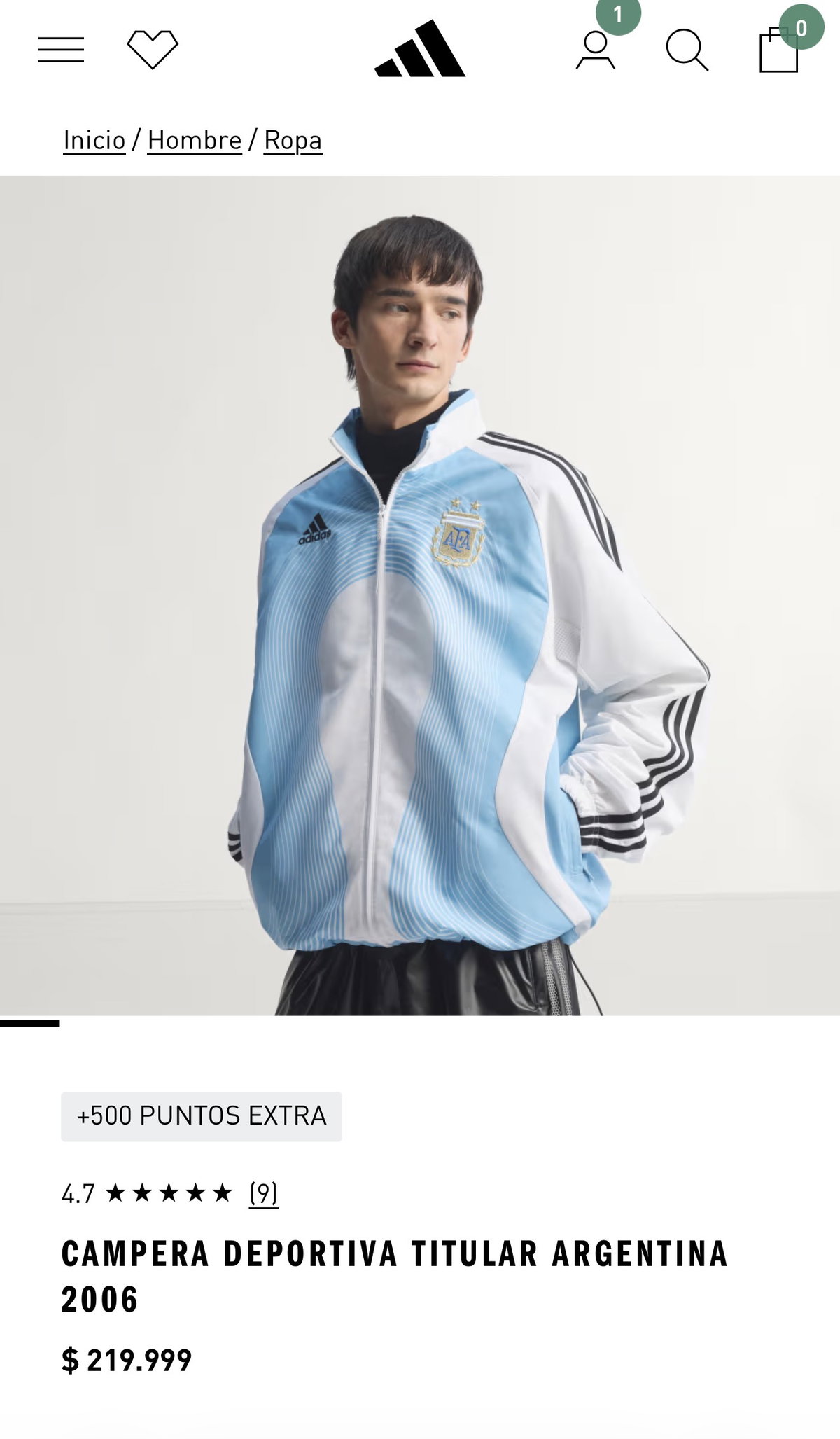Go to adidas home via logo
The height and width of the screenshot is (1439, 840).
click(x=420, y=49)
